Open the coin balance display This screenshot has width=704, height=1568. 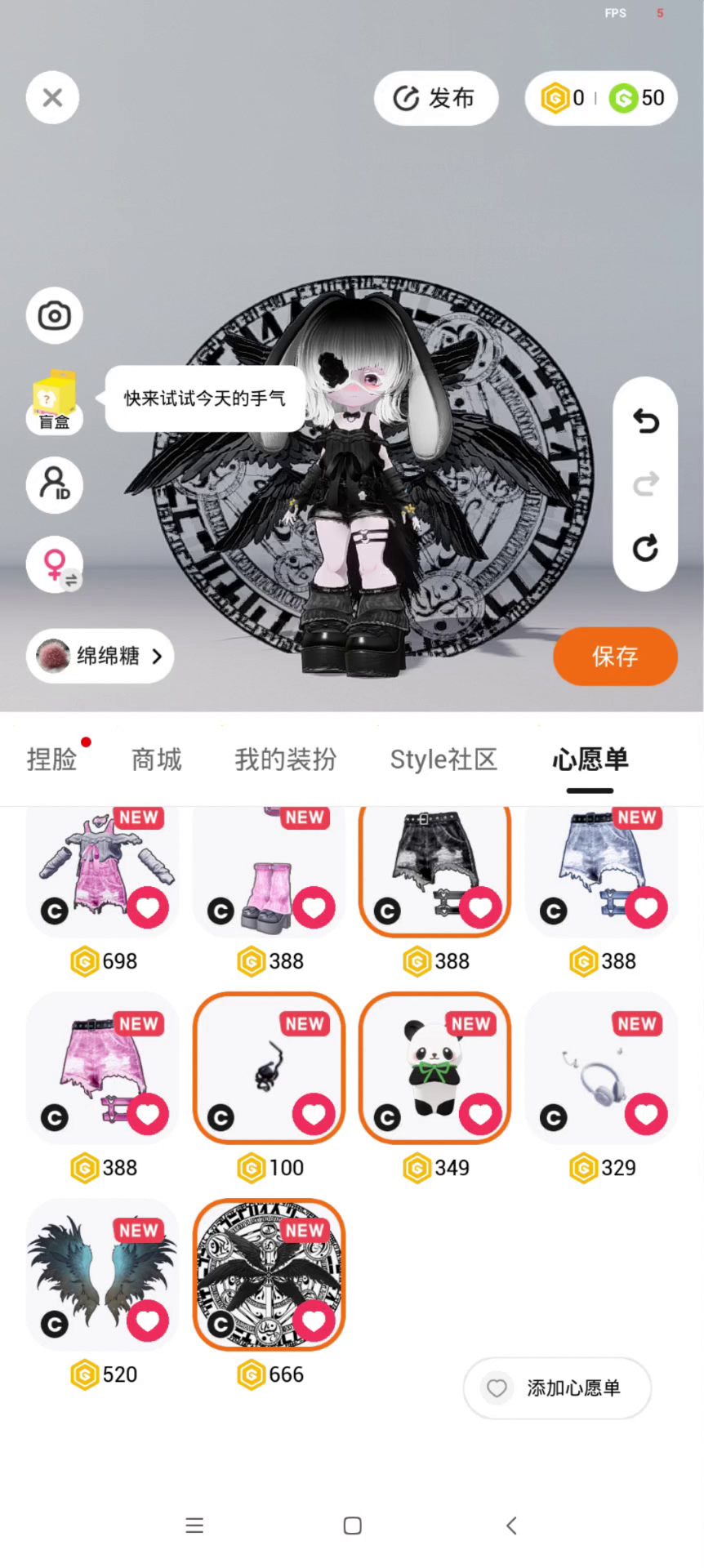[x=601, y=98]
